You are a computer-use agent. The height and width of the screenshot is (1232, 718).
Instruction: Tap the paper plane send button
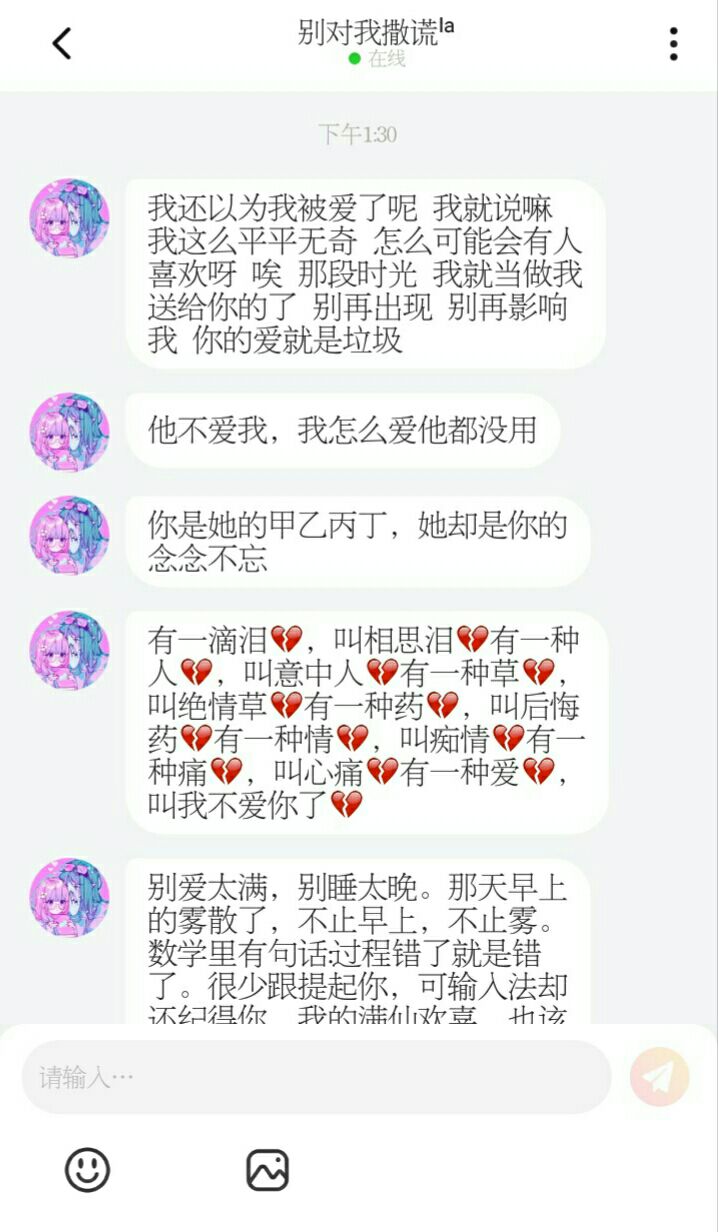click(659, 1076)
